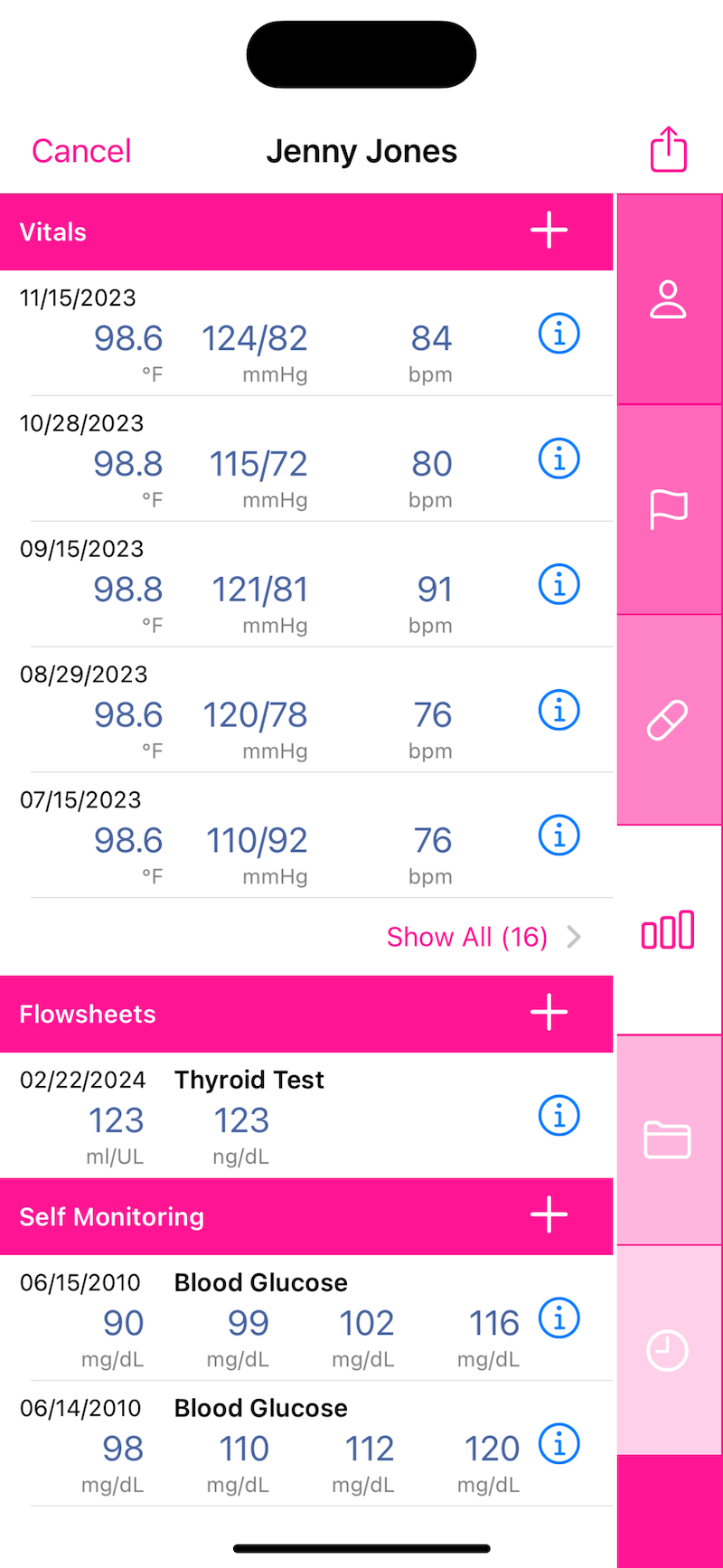Switch to the person profile tab
This screenshot has width=723, height=1568.
[x=670, y=299]
